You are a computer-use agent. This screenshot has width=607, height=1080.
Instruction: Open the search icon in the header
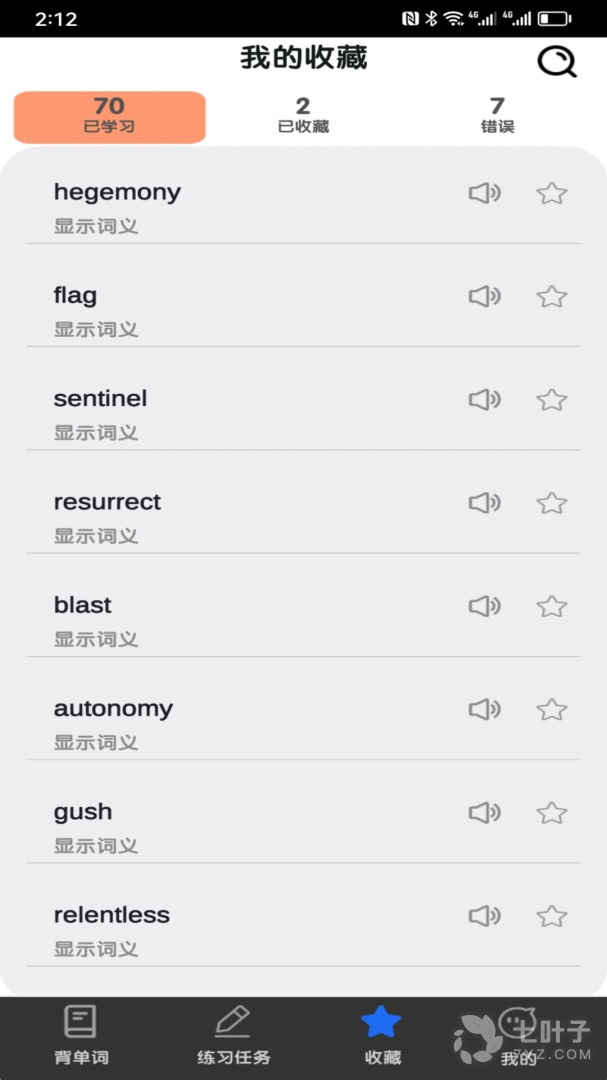[556, 62]
